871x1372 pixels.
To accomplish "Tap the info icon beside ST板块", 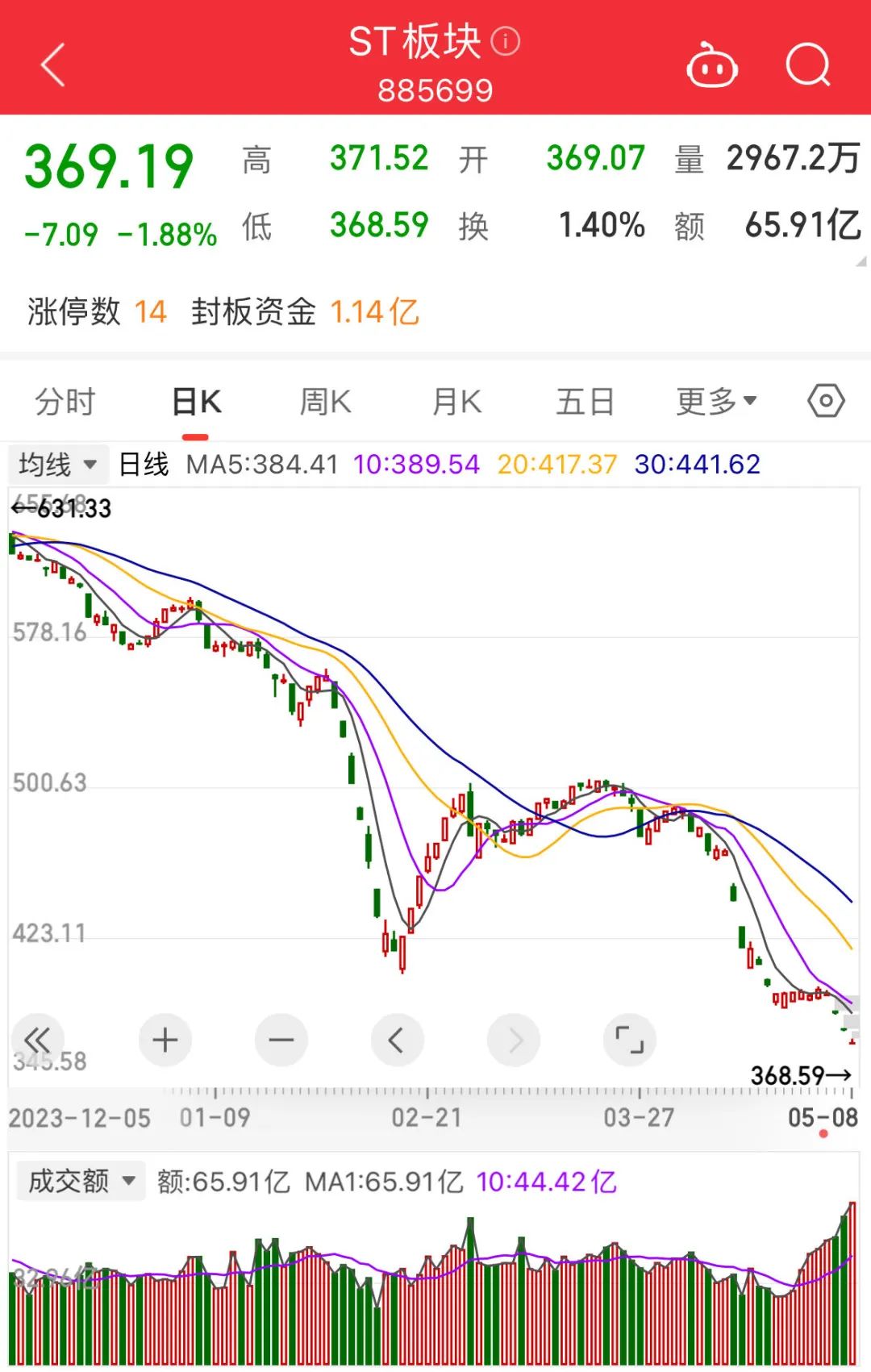I will coord(506,41).
